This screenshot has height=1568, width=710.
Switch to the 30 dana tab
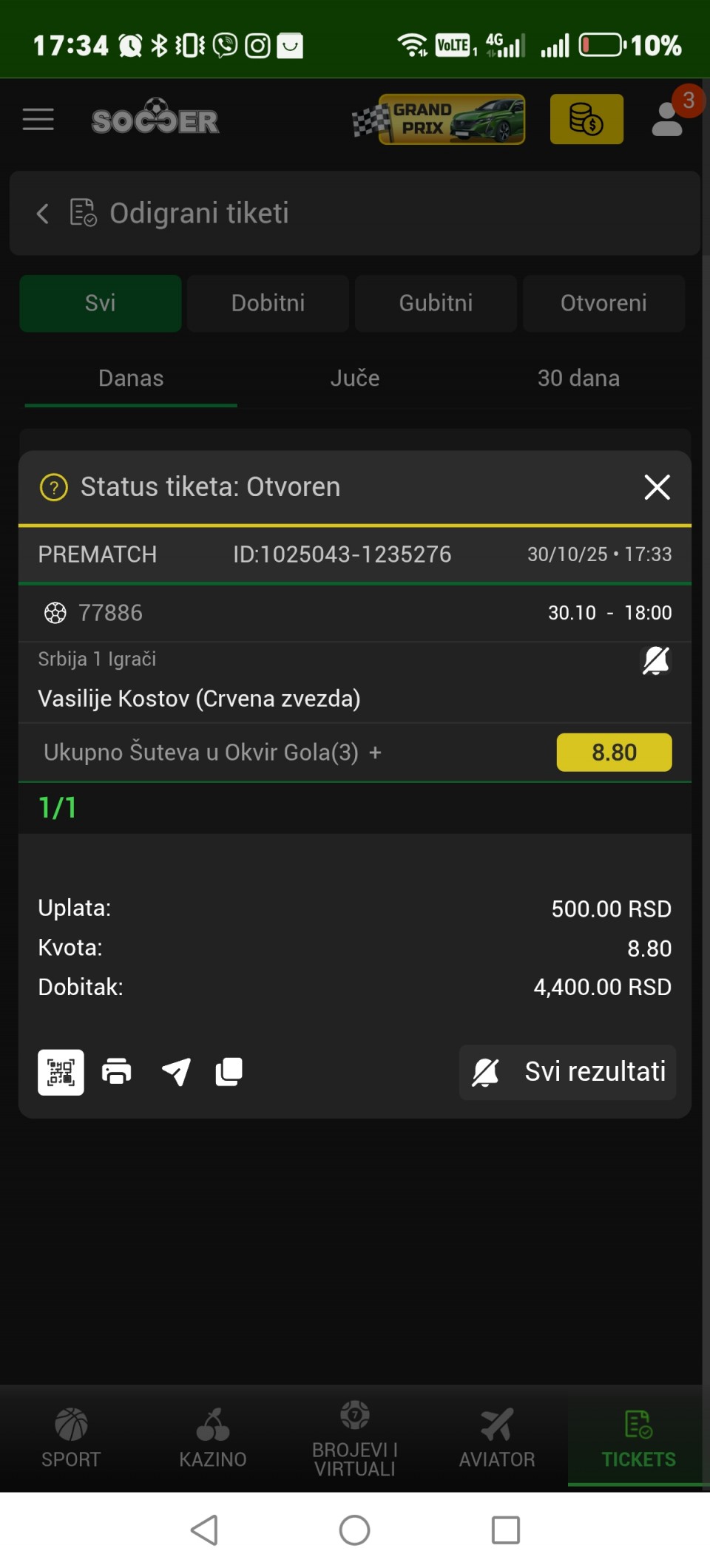578,379
